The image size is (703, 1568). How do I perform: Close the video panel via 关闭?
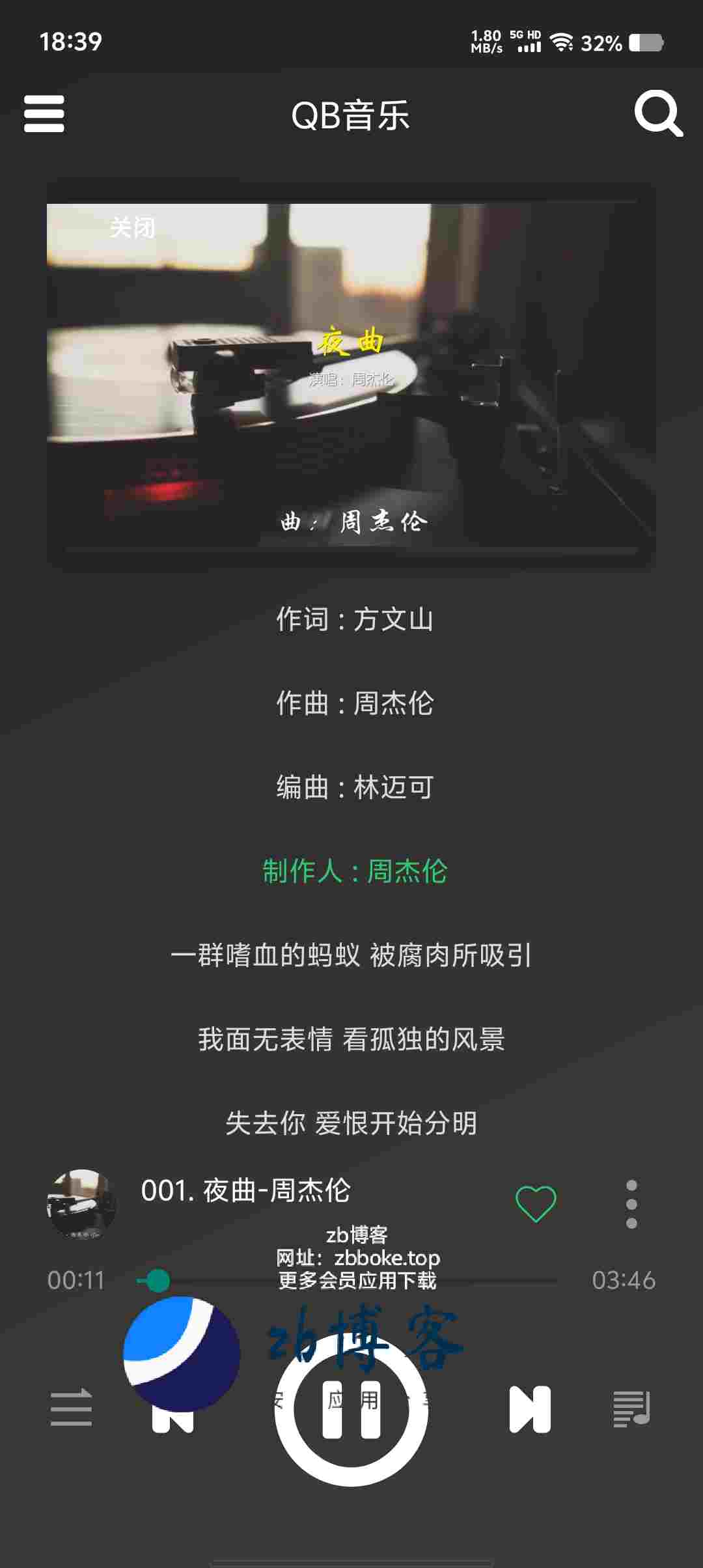(x=133, y=228)
